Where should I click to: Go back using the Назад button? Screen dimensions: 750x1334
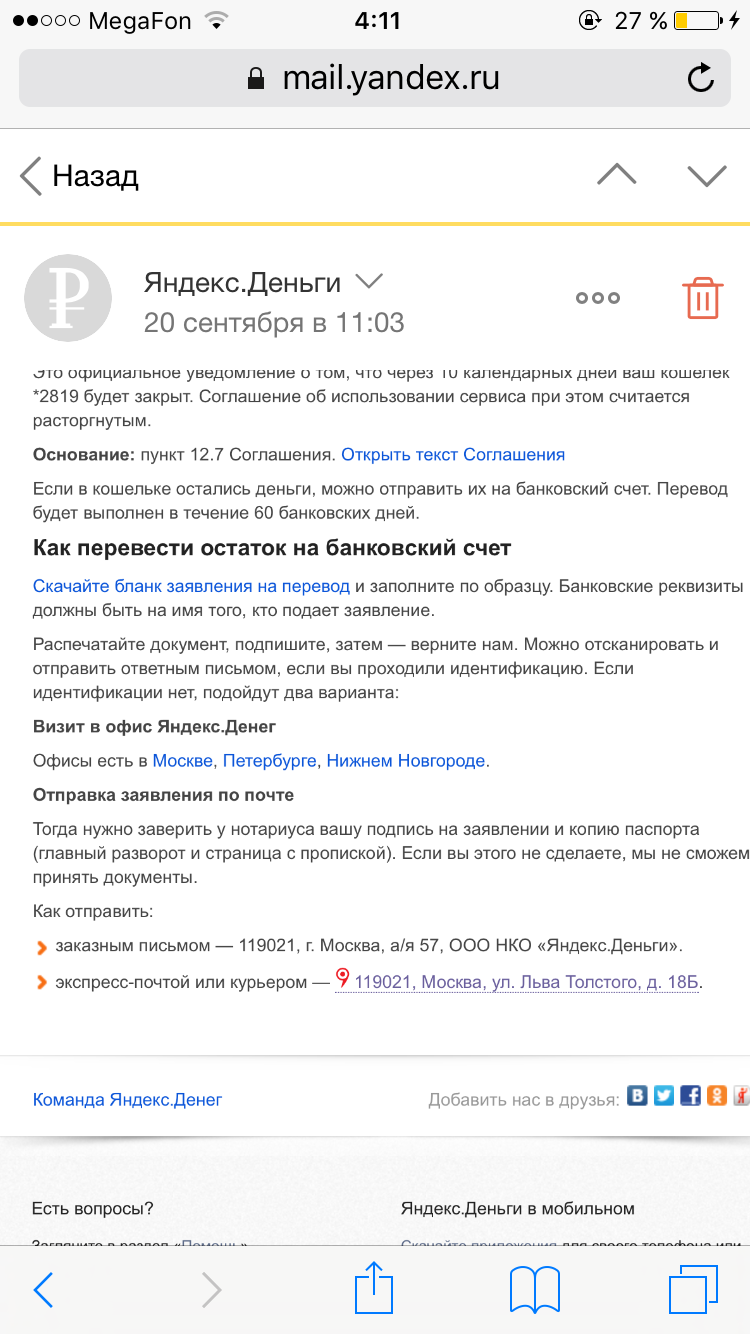pos(79,176)
